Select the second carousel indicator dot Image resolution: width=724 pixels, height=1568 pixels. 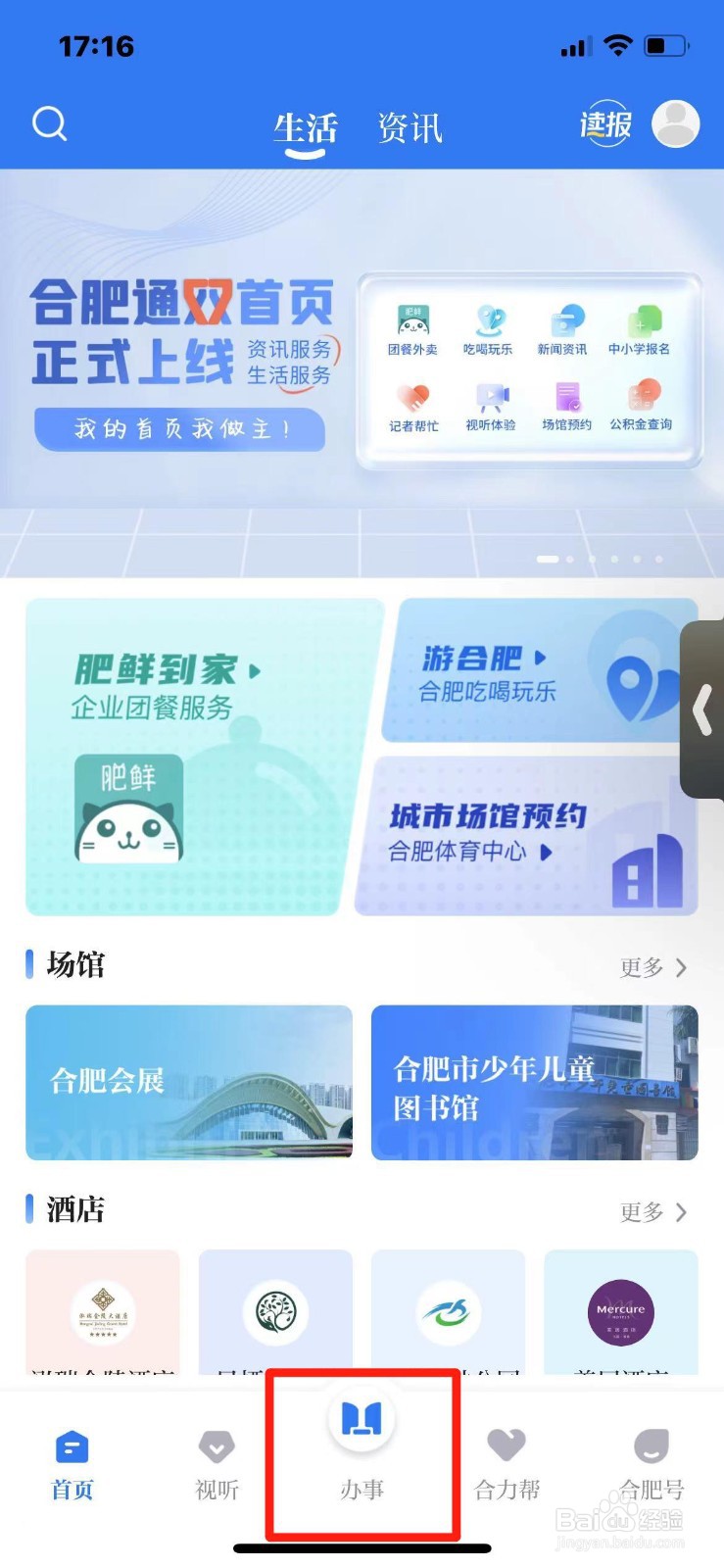571,559
